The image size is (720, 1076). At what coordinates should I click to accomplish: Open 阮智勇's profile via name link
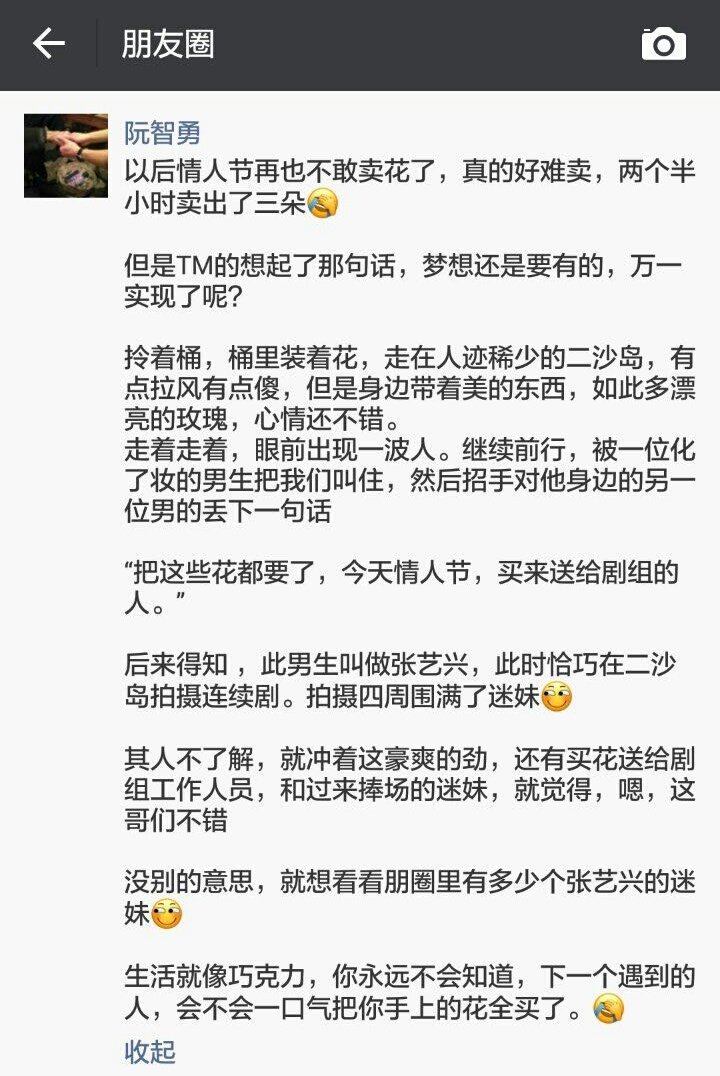coord(163,133)
